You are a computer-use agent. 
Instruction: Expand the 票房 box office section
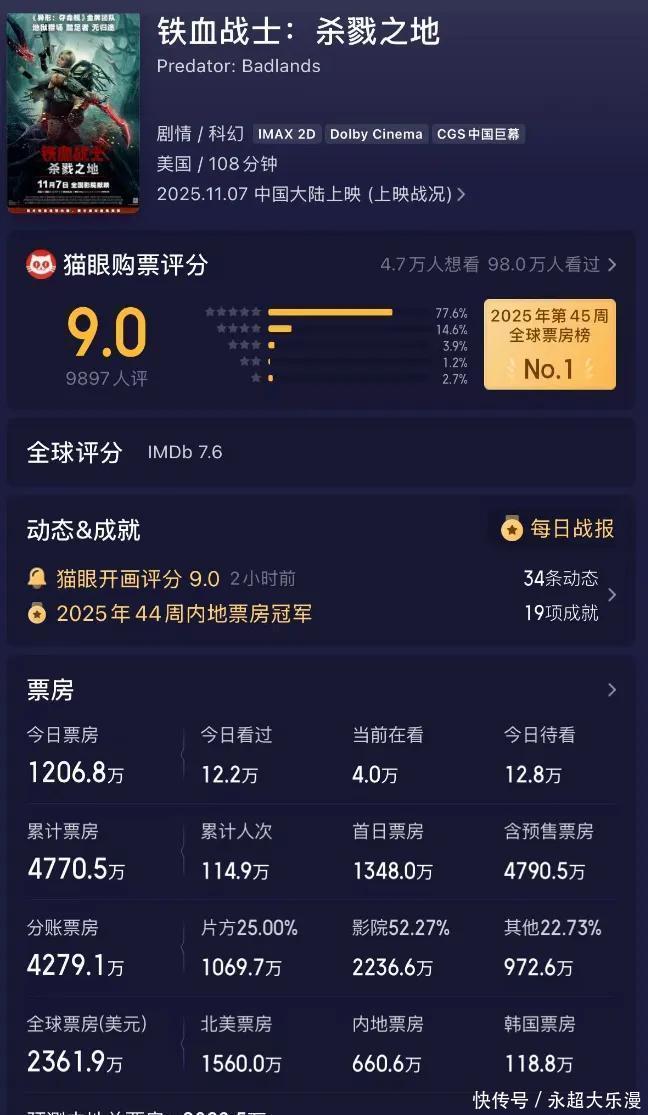click(x=612, y=690)
